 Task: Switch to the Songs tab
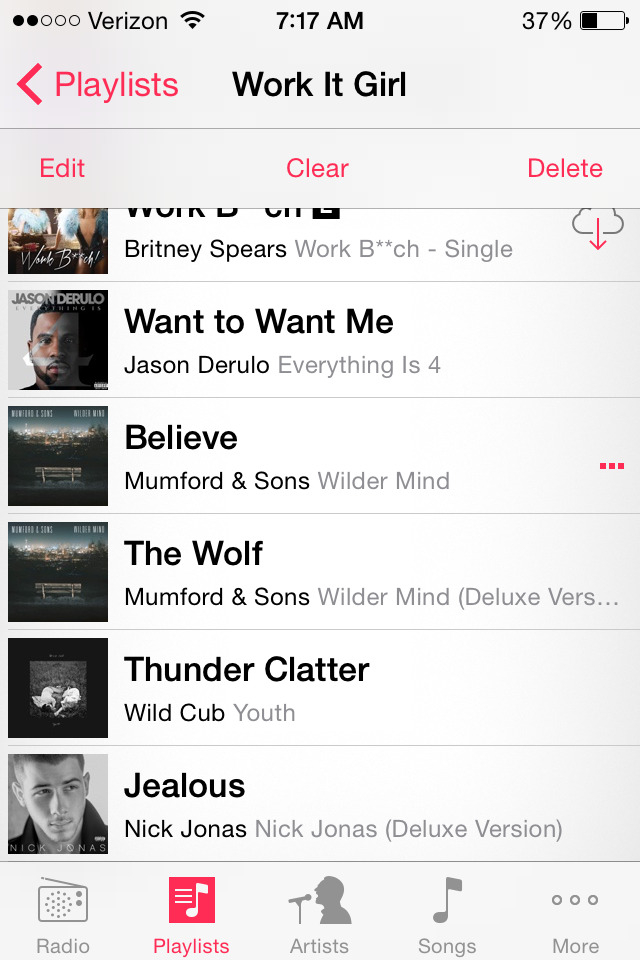tap(447, 914)
